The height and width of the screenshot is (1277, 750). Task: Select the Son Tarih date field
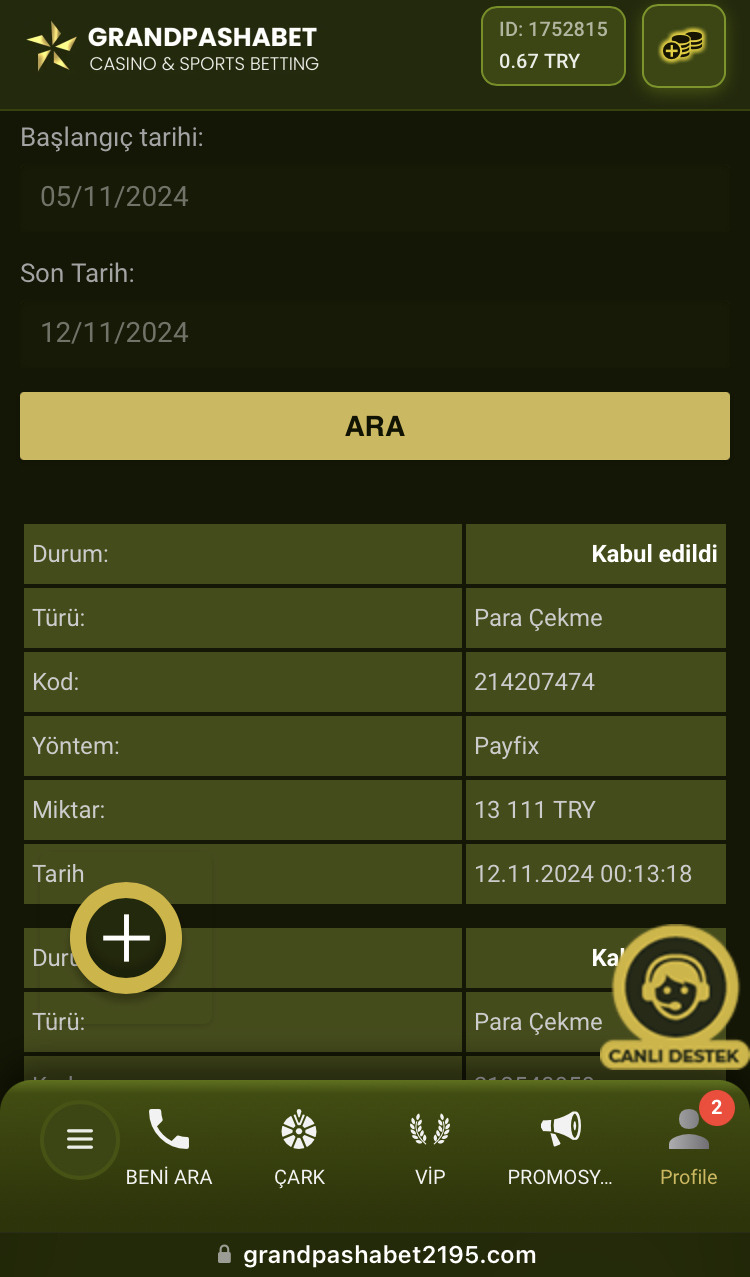pos(374,332)
